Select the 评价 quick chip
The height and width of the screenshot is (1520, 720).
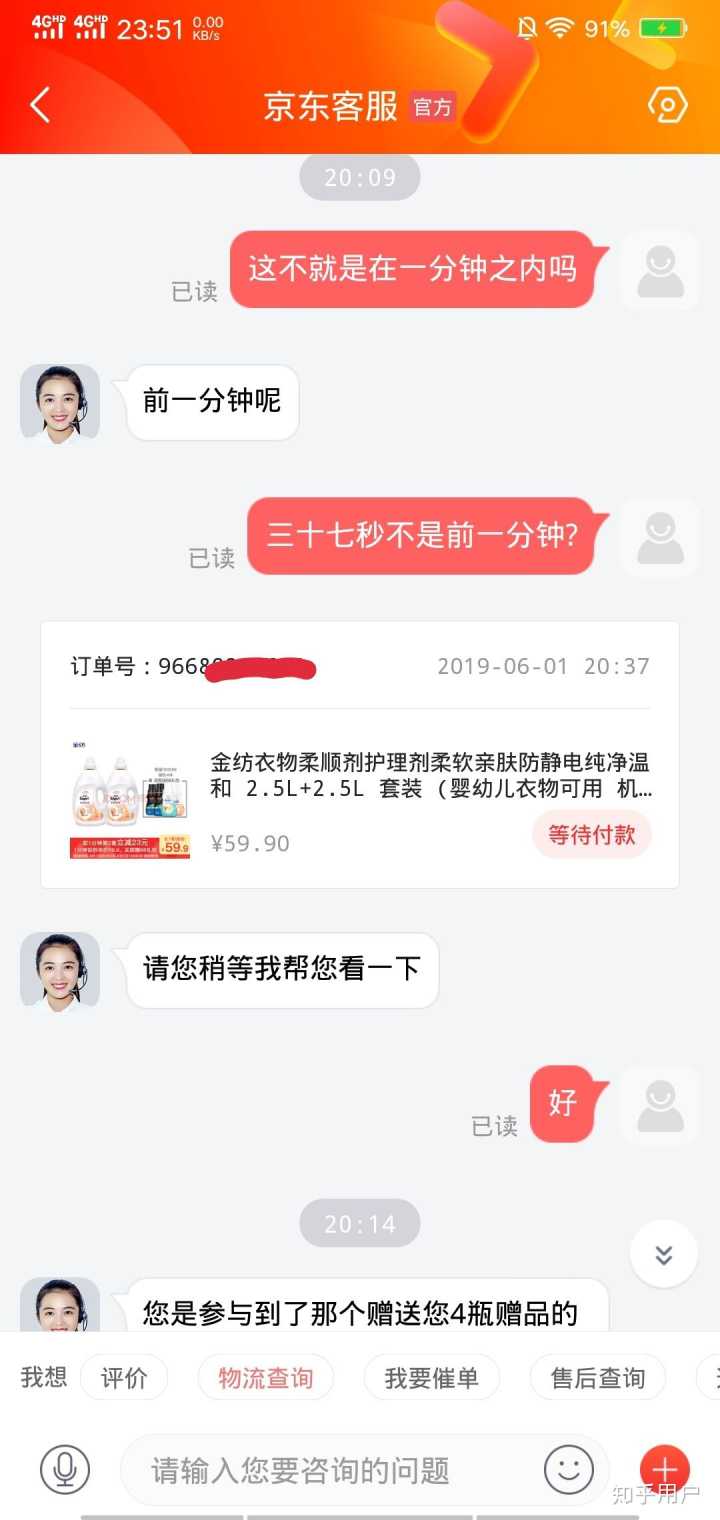(x=124, y=1378)
